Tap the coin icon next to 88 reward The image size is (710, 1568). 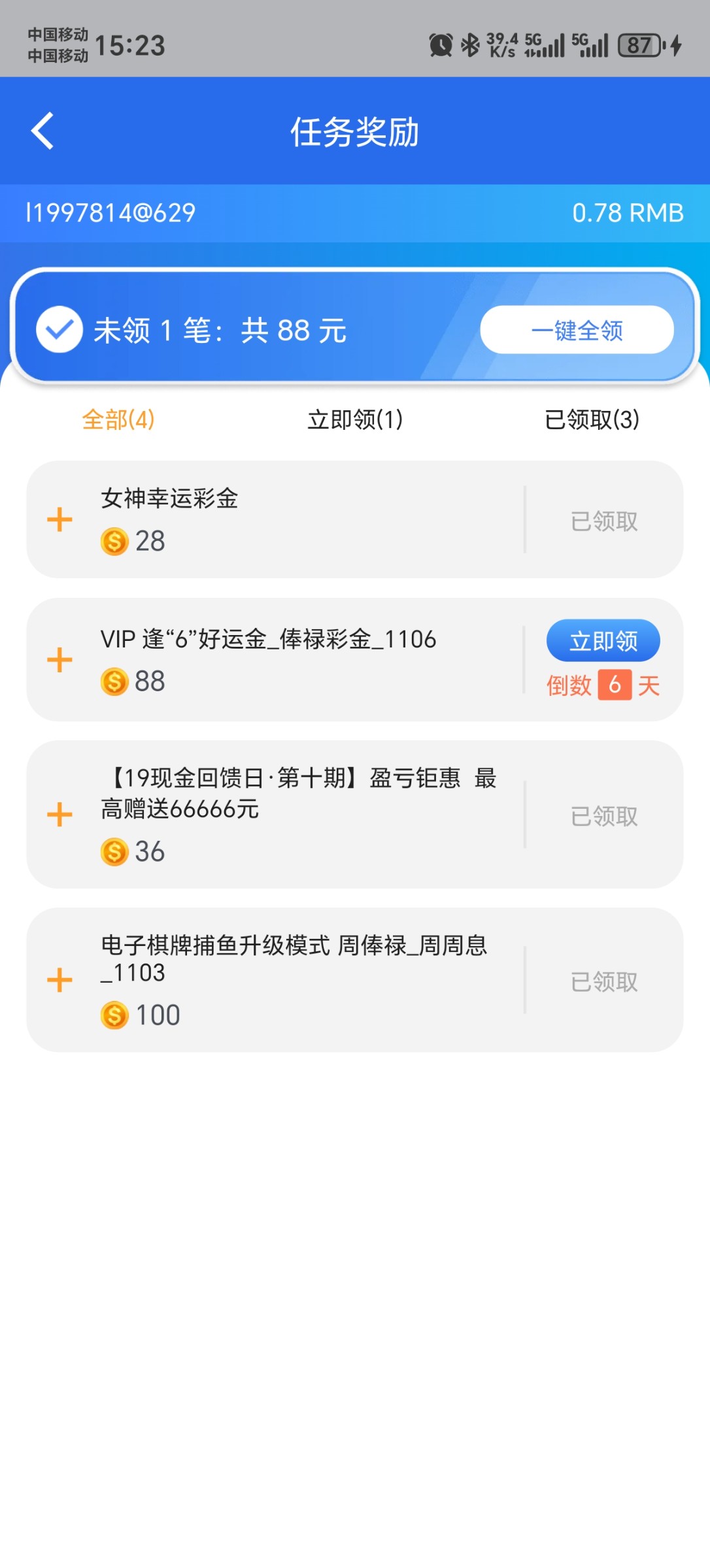point(114,683)
